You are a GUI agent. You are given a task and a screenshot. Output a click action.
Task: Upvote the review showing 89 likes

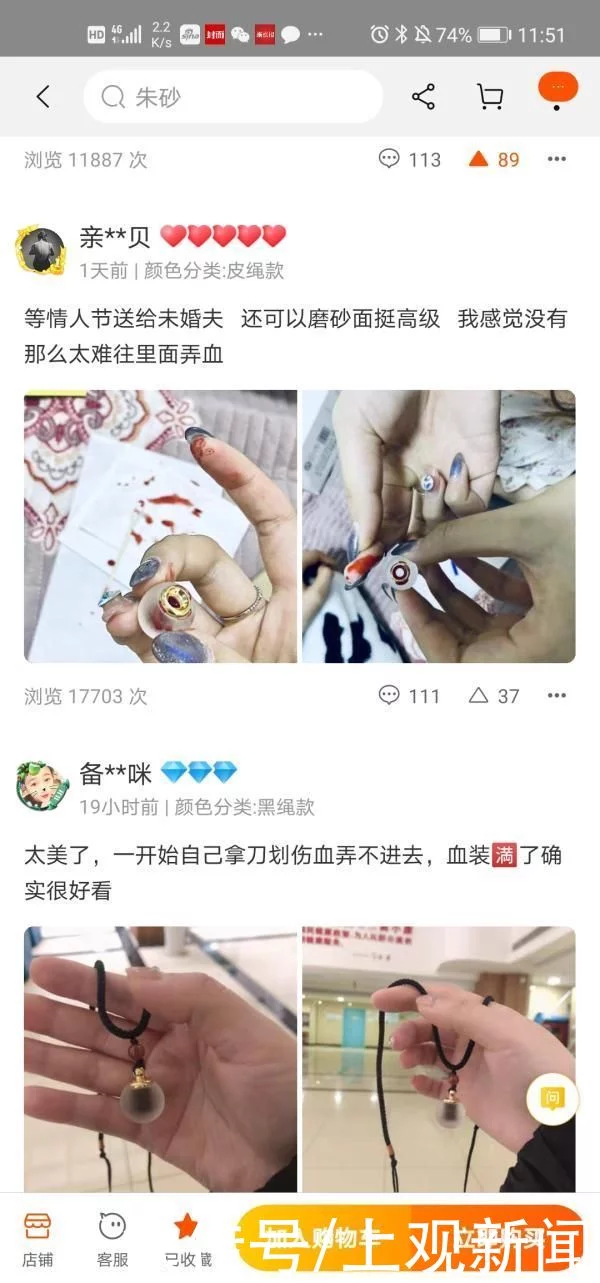494,159
